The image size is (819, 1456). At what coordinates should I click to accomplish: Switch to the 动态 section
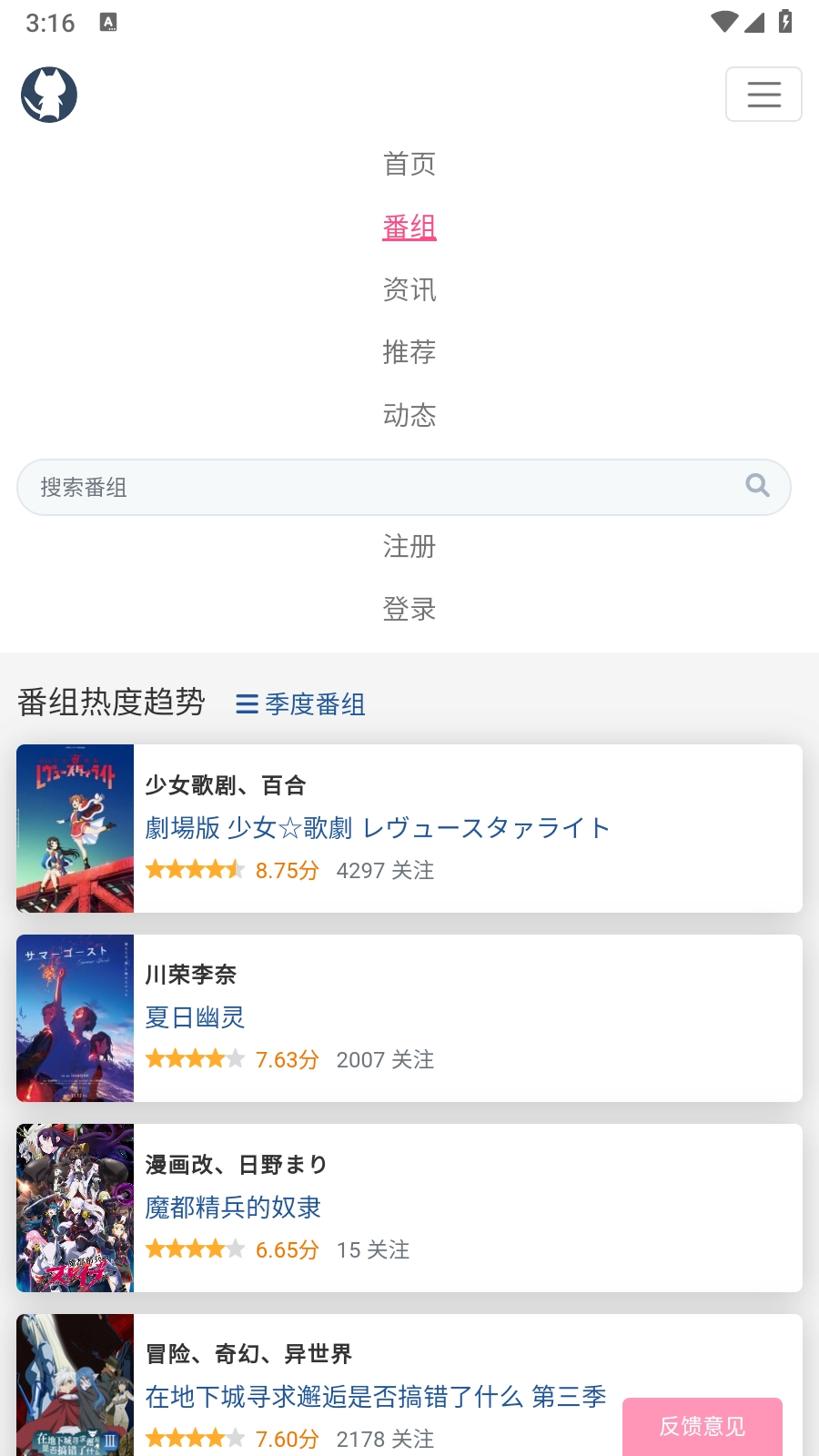pos(409,415)
